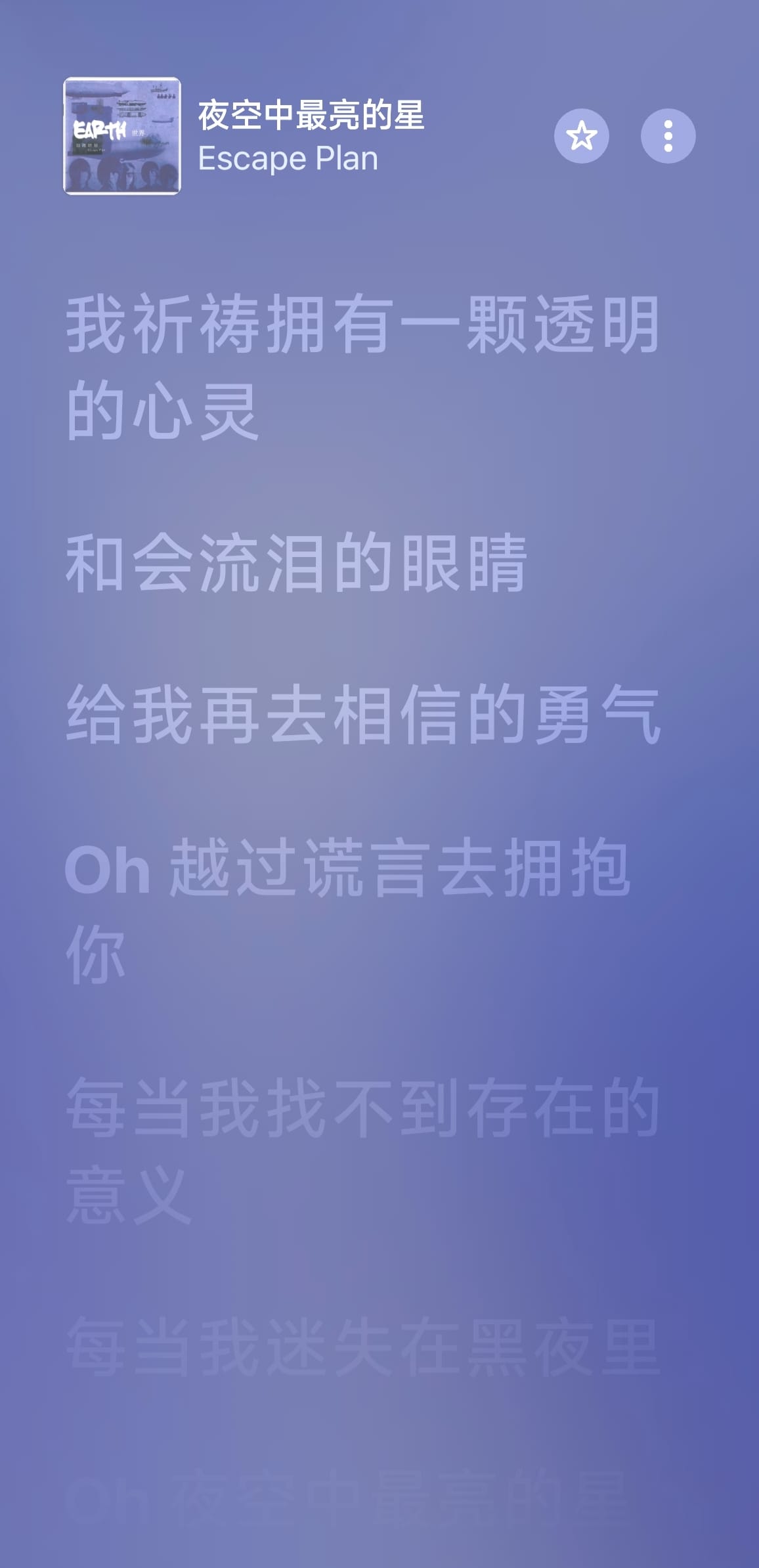
Task: Jump to lyric line 给我再去相信的勇气
Action: pyautogui.click(x=362, y=714)
